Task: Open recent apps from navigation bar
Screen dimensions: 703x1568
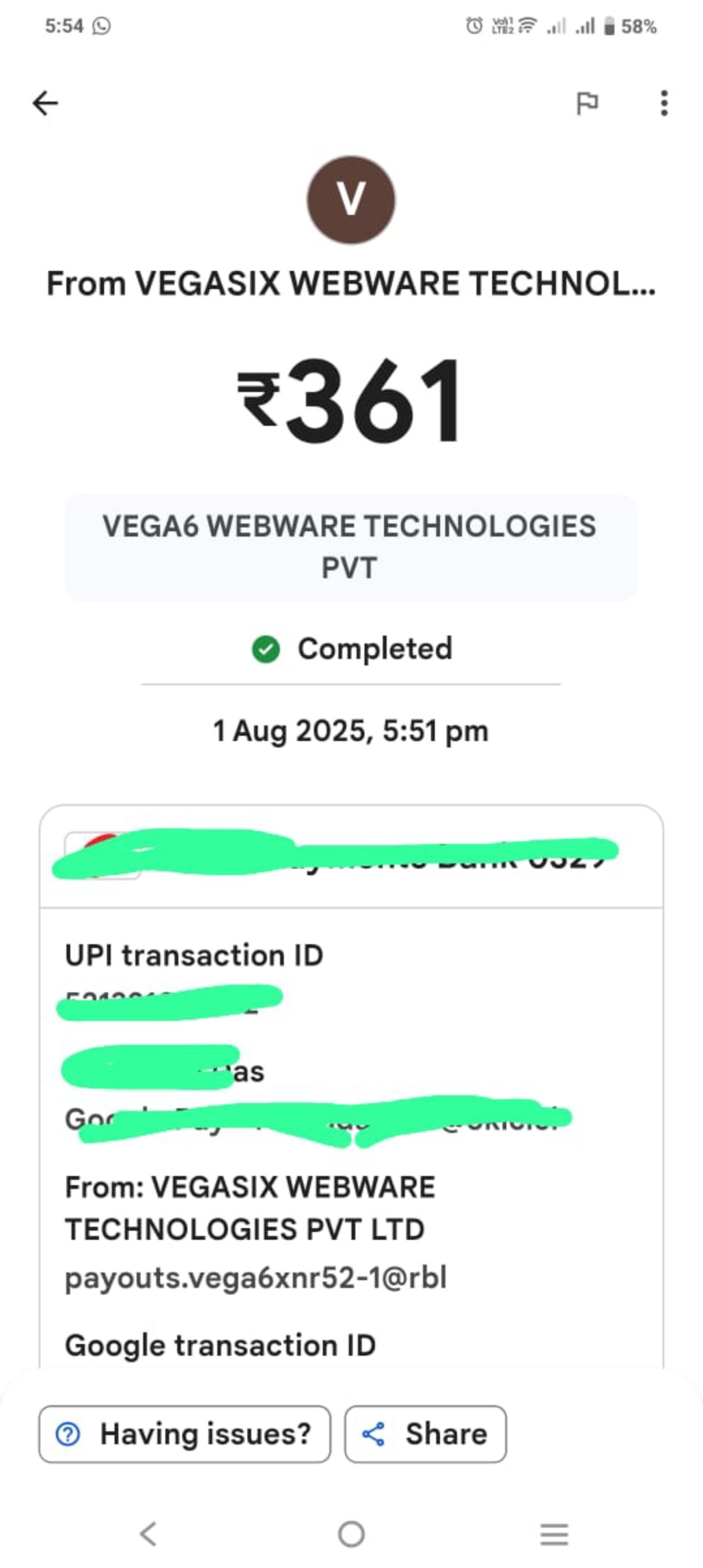Action: pos(554,1534)
